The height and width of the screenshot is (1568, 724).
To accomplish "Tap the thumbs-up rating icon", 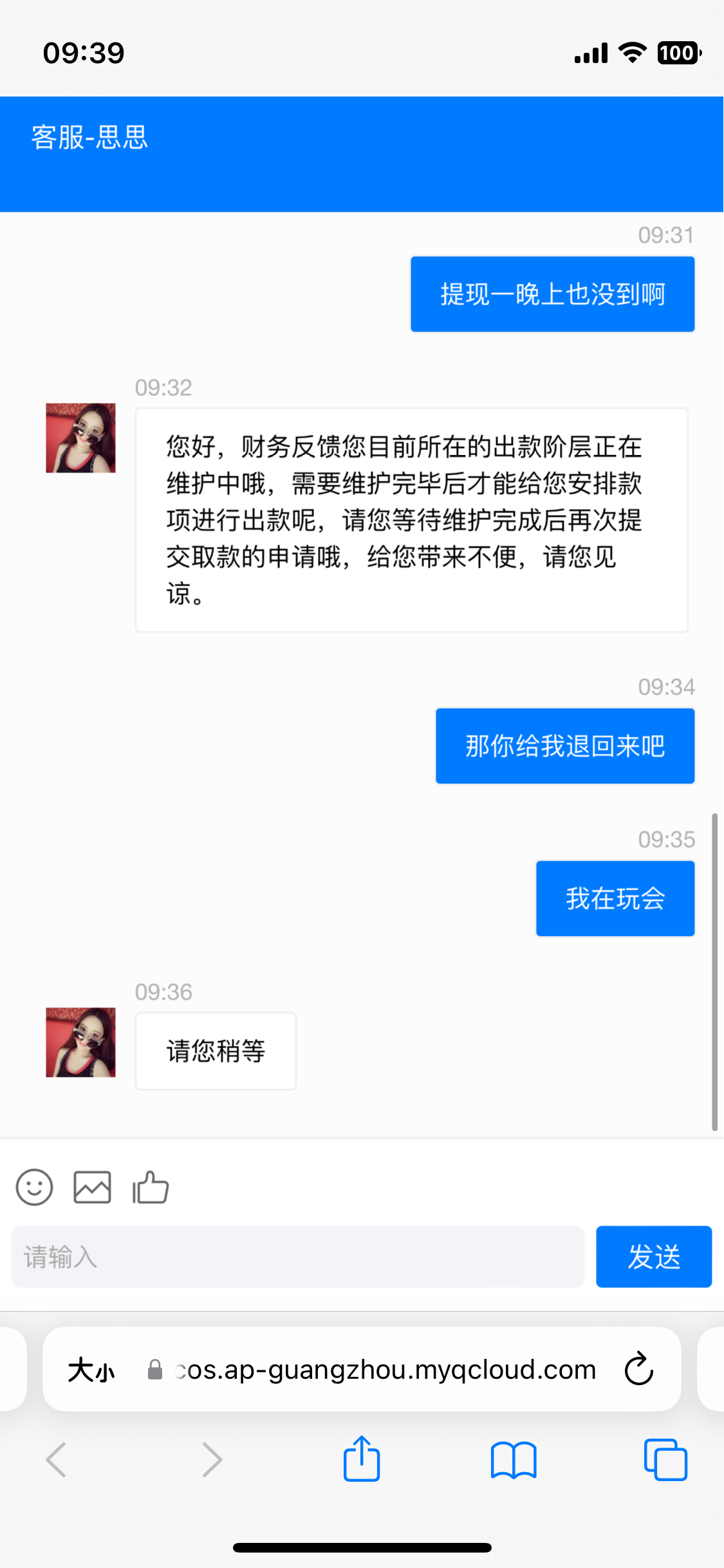I will [151, 1187].
